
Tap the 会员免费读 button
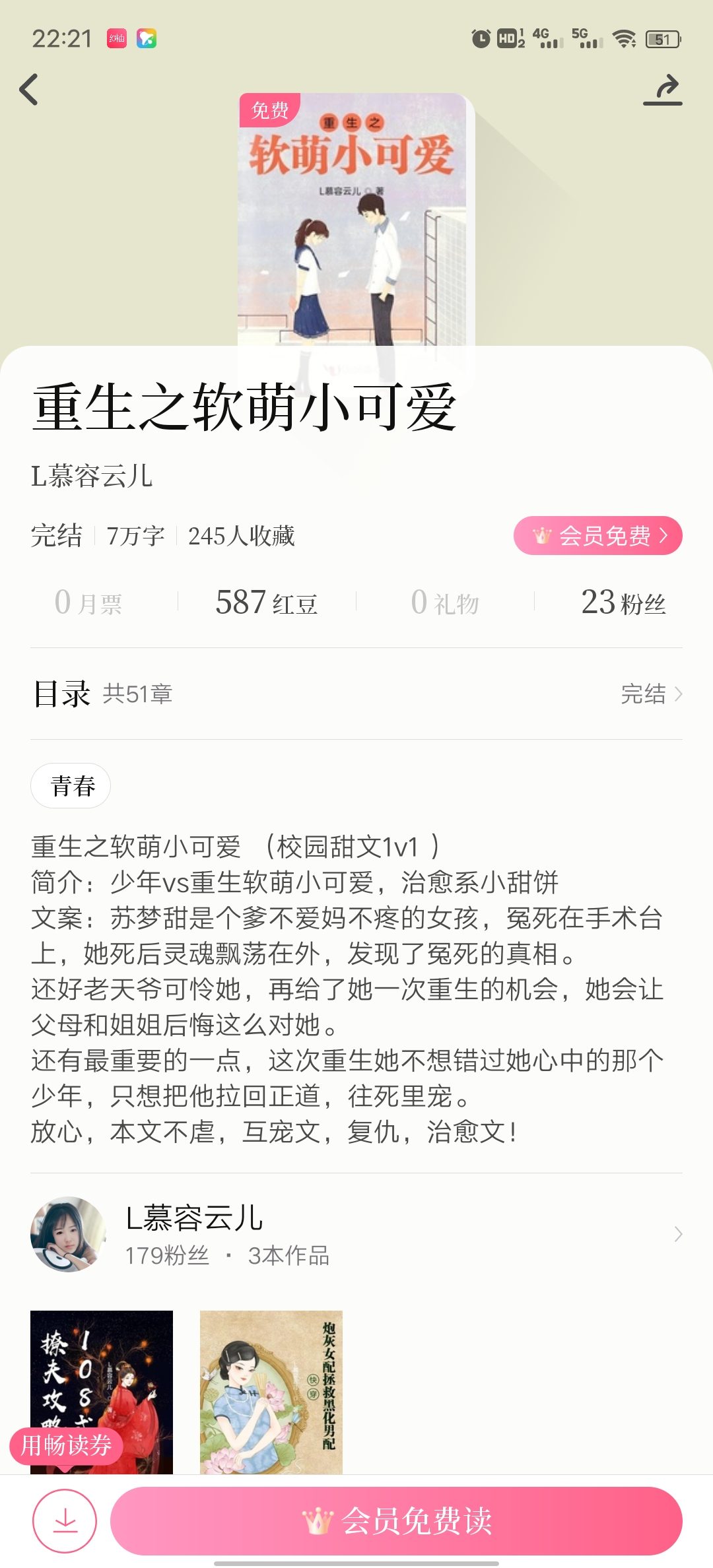click(x=396, y=1520)
